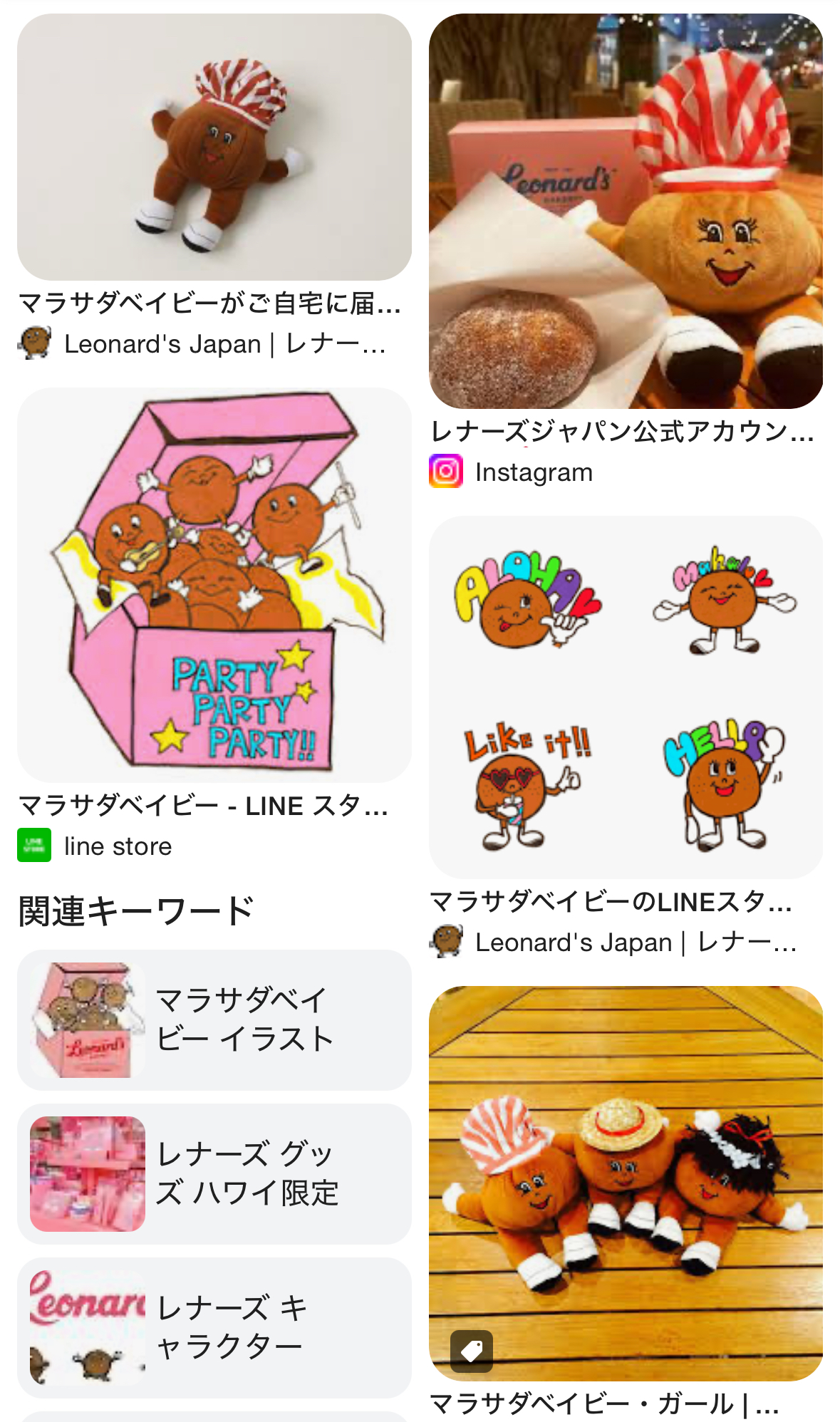Image resolution: width=840 pixels, height=1422 pixels.
Task: Search related keyword レナーズ グッズ ハワイ限定
Action: pos(214,1173)
